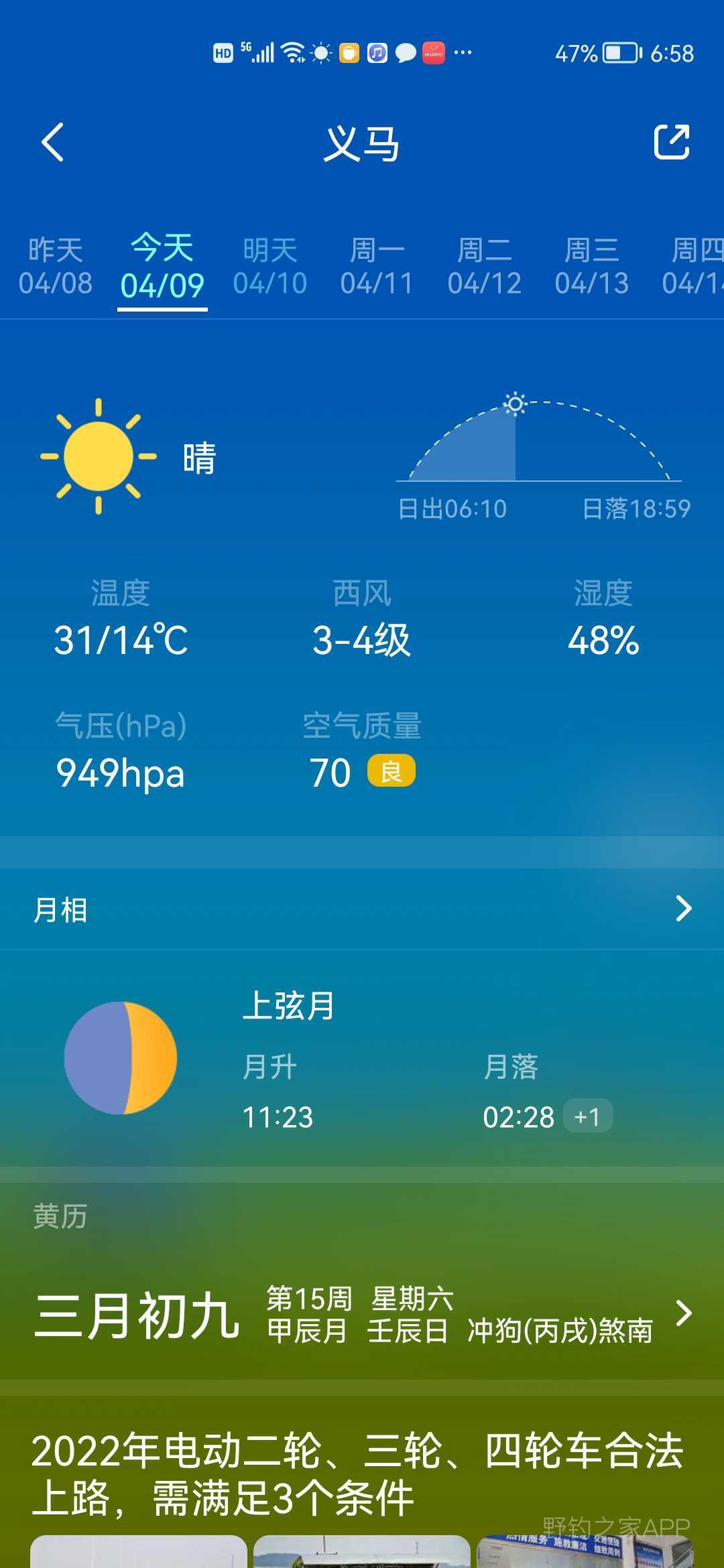This screenshot has height=1568, width=724.
Task: Open the 月相 moon phase details
Action: (x=362, y=909)
